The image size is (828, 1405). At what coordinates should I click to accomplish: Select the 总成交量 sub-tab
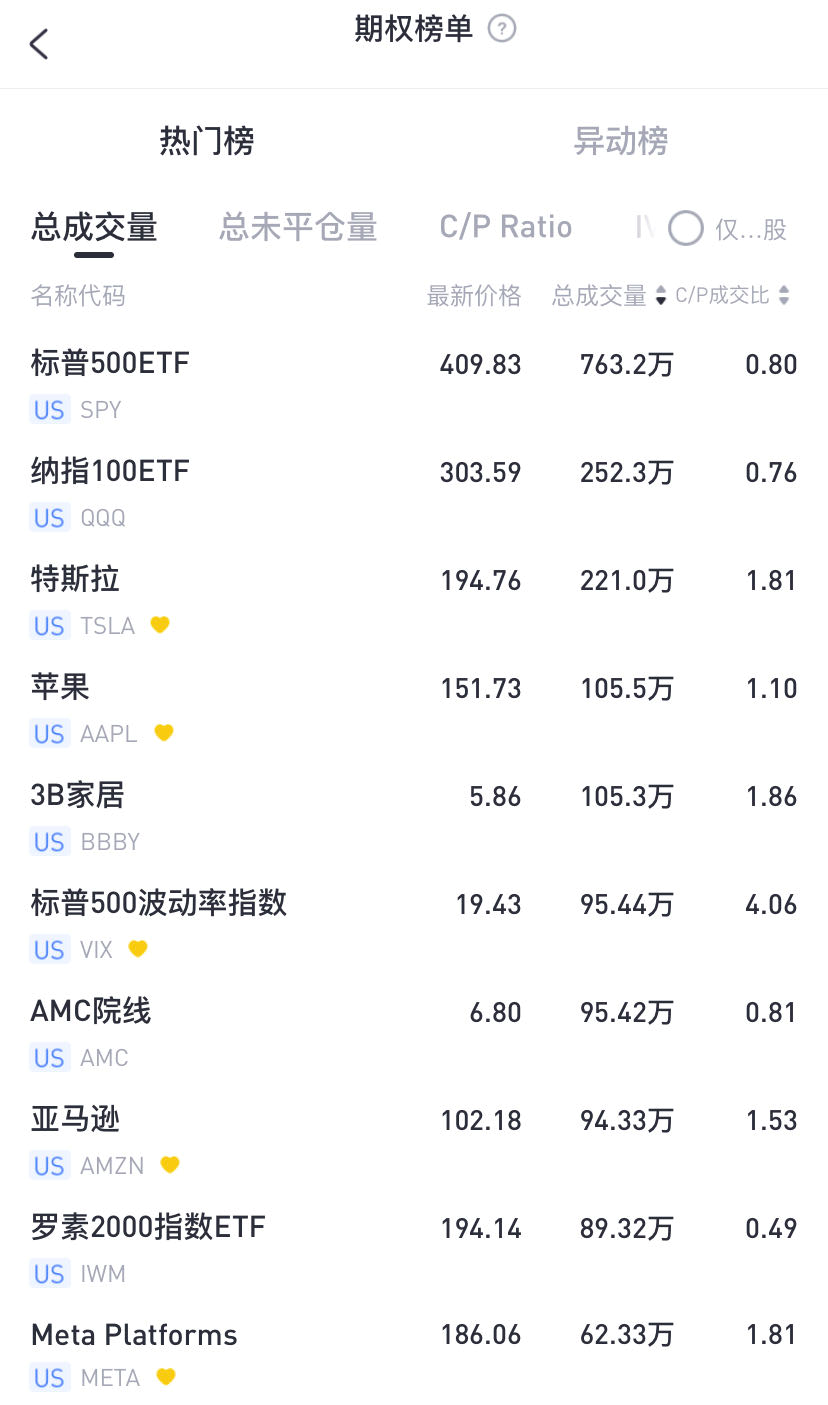tap(94, 228)
